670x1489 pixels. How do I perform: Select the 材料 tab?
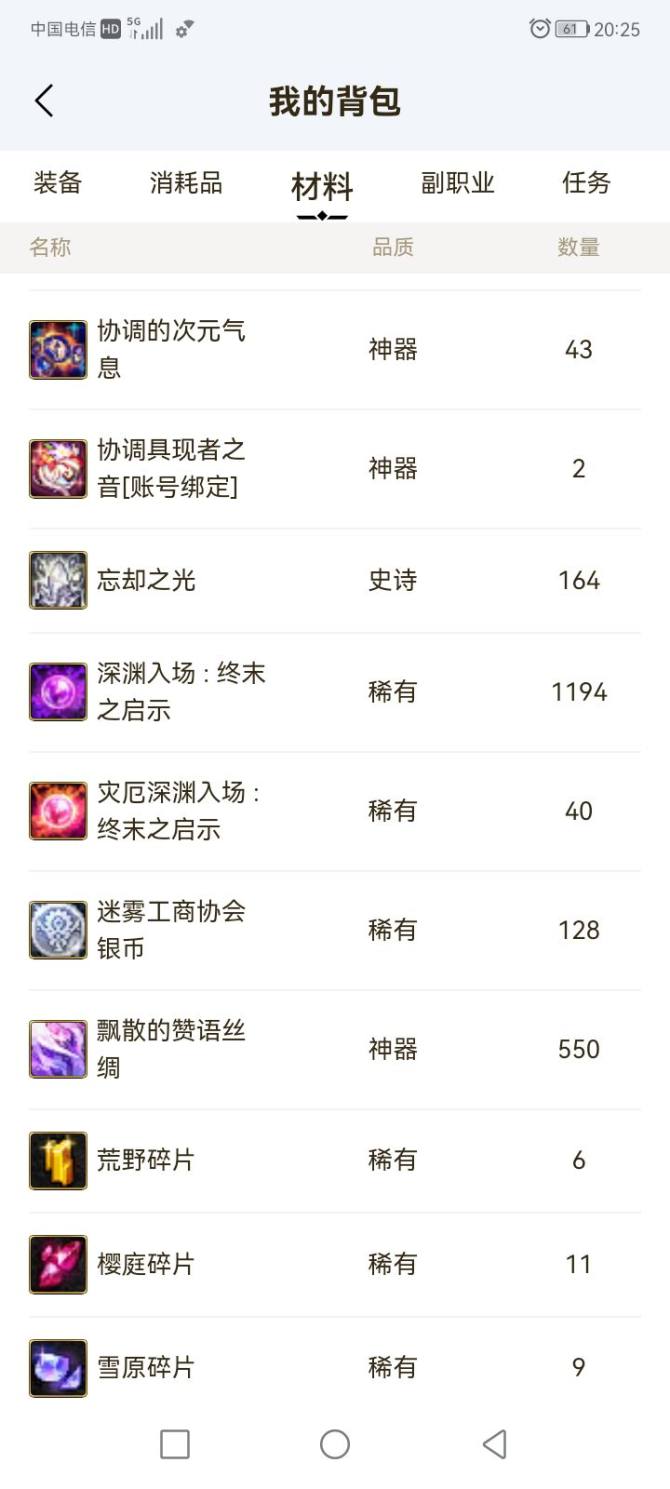(322, 186)
